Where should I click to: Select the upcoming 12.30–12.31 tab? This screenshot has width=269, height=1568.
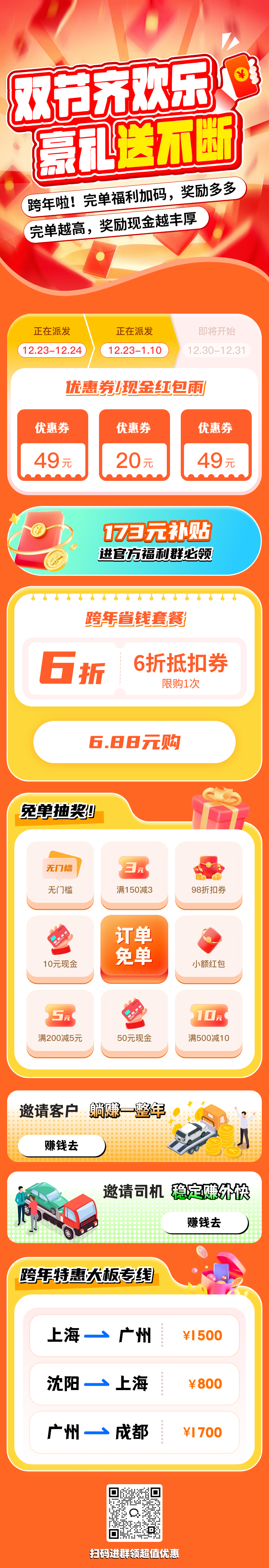pos(217,342)
